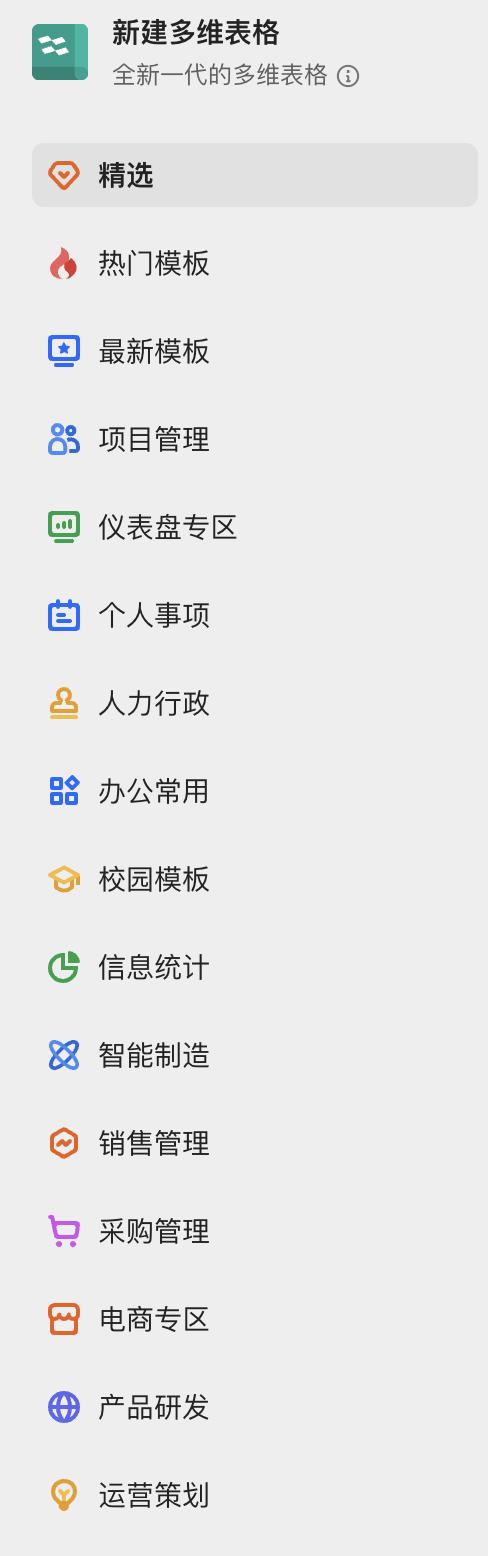
Task: Select the 精选 category
Action: (x=255, y=175)
